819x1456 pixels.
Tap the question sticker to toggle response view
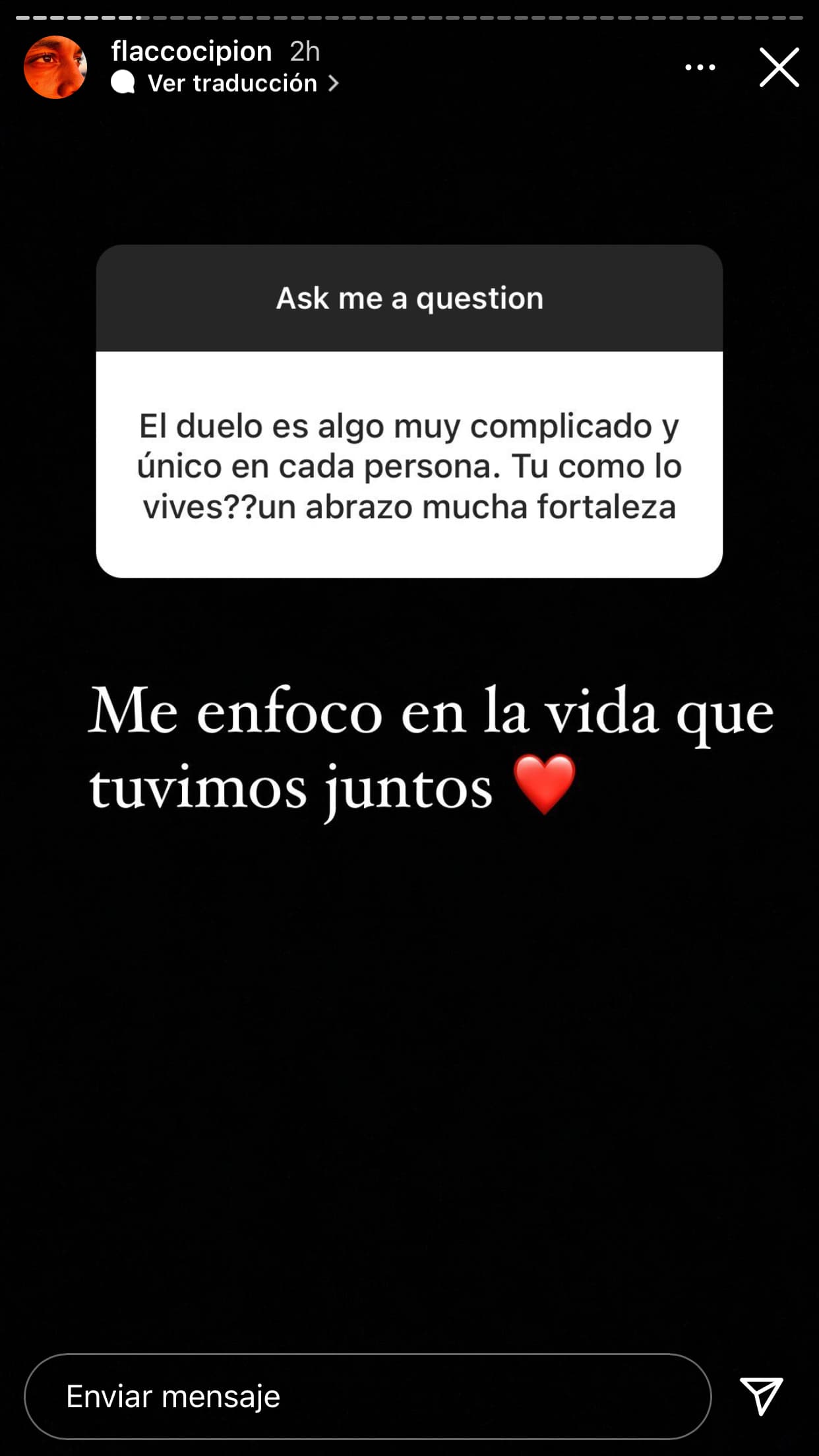coord(409,409)
